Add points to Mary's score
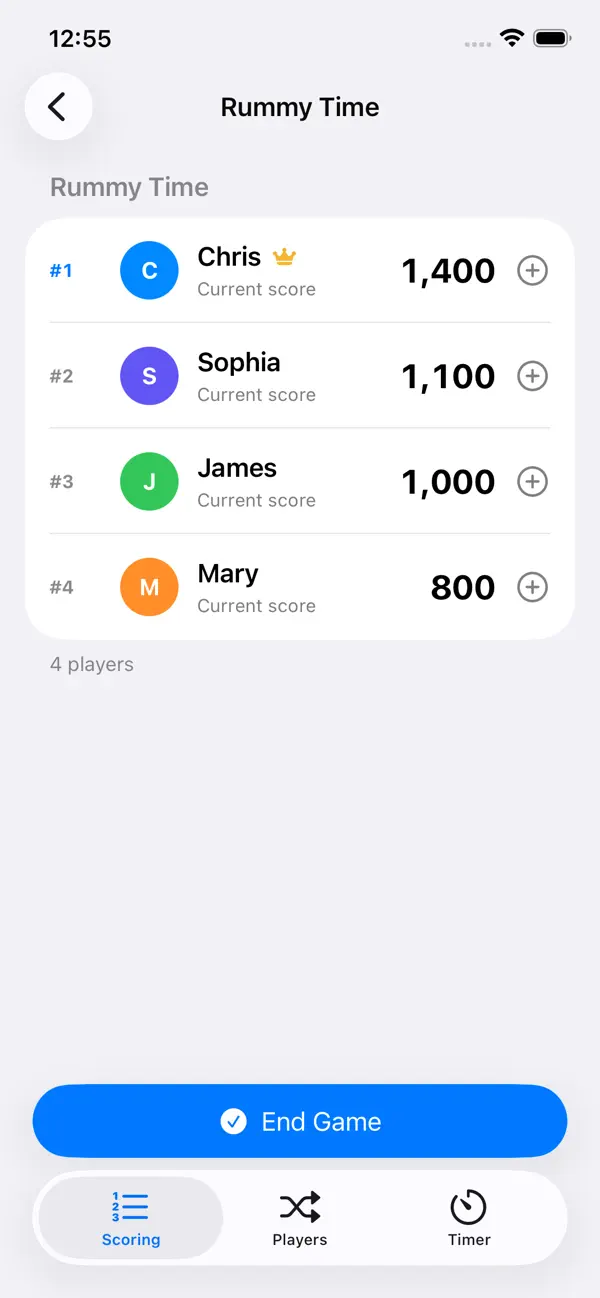The image size is (600, 1298). pyautogui.click(x=532, y=587)
